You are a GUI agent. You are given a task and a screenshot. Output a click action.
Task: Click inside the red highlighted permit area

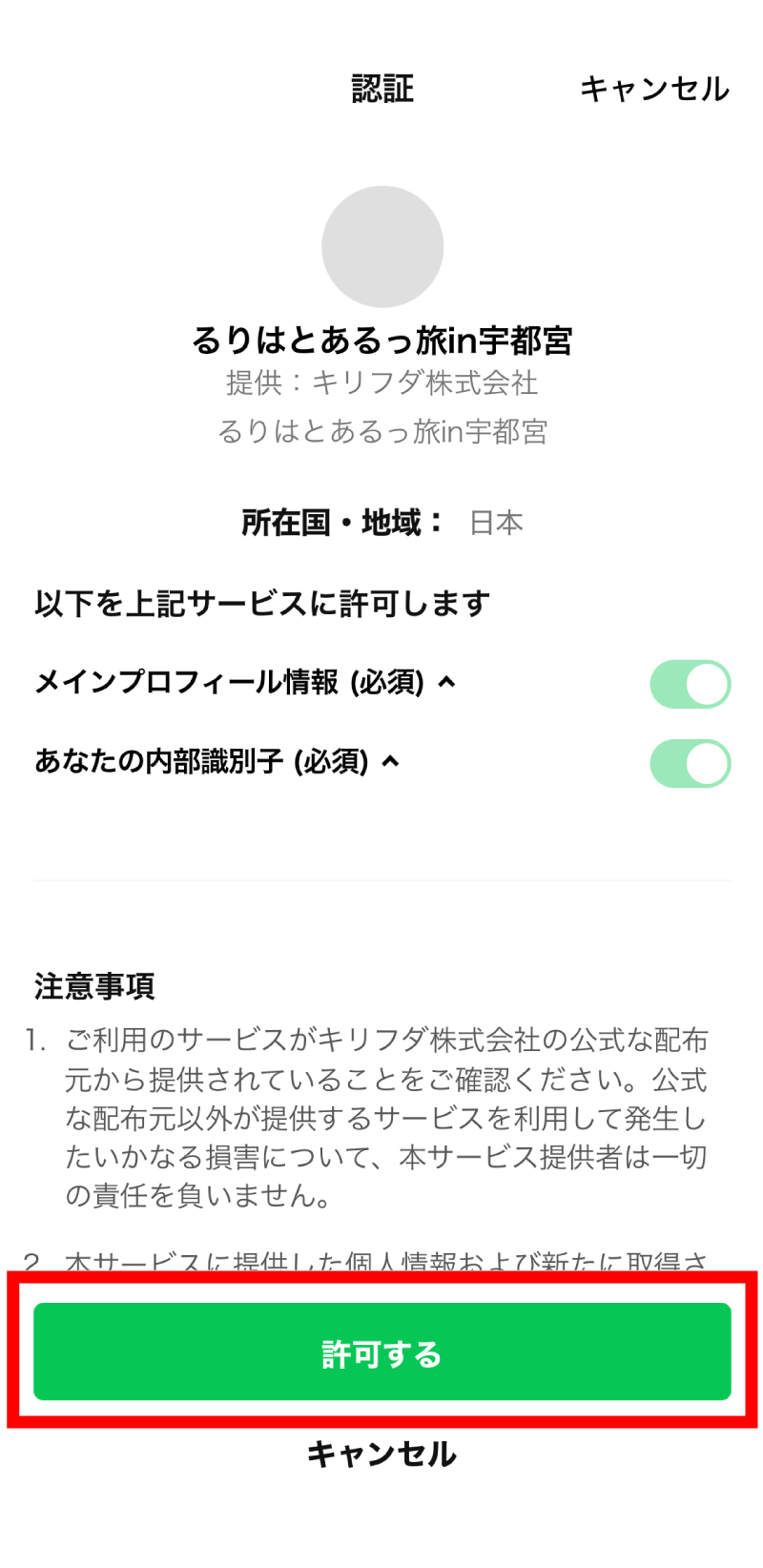382,1351
